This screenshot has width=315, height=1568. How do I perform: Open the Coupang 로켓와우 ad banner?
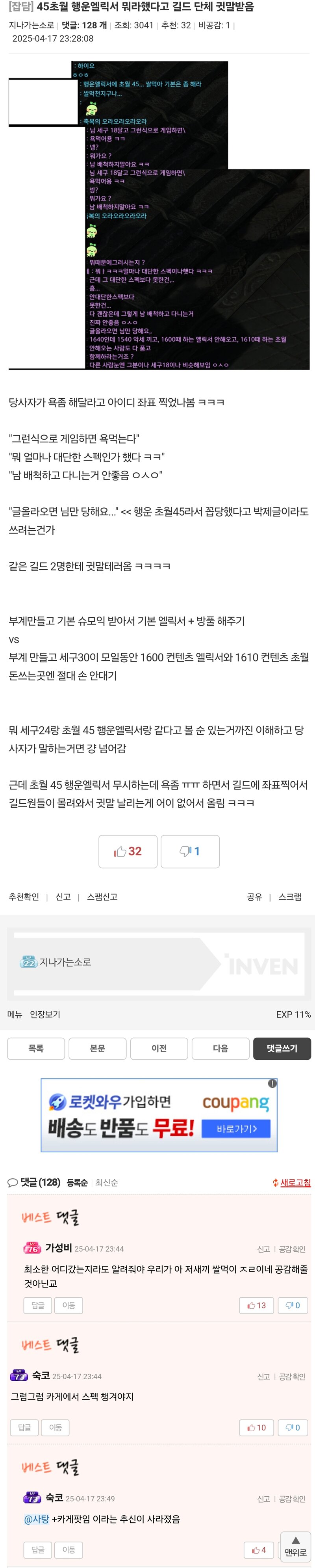tap(159, 1115)
